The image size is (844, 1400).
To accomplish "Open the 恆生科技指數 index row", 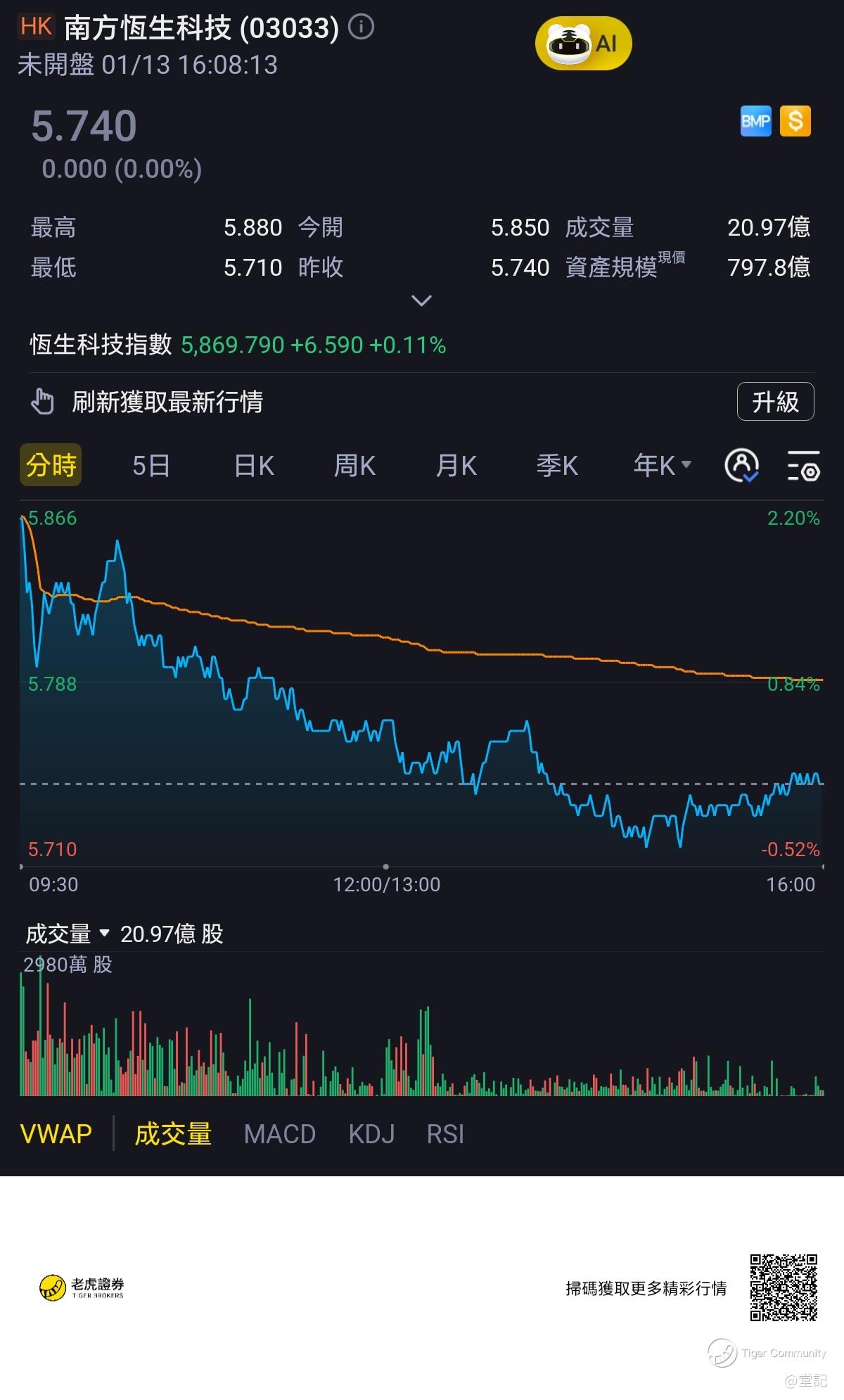I will [x=238, y=345].
